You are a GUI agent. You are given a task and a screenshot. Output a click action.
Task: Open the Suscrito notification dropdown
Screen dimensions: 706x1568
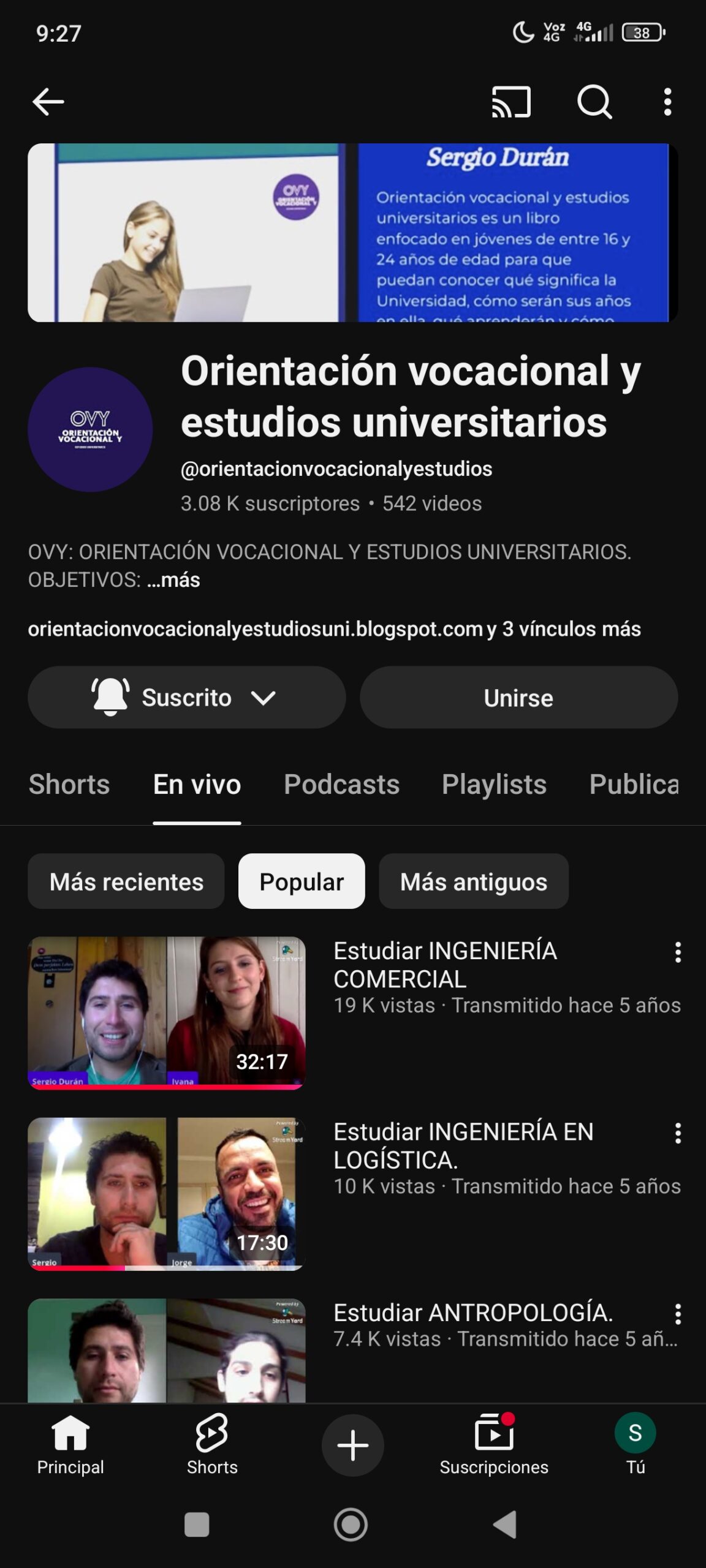pos(186,698)
